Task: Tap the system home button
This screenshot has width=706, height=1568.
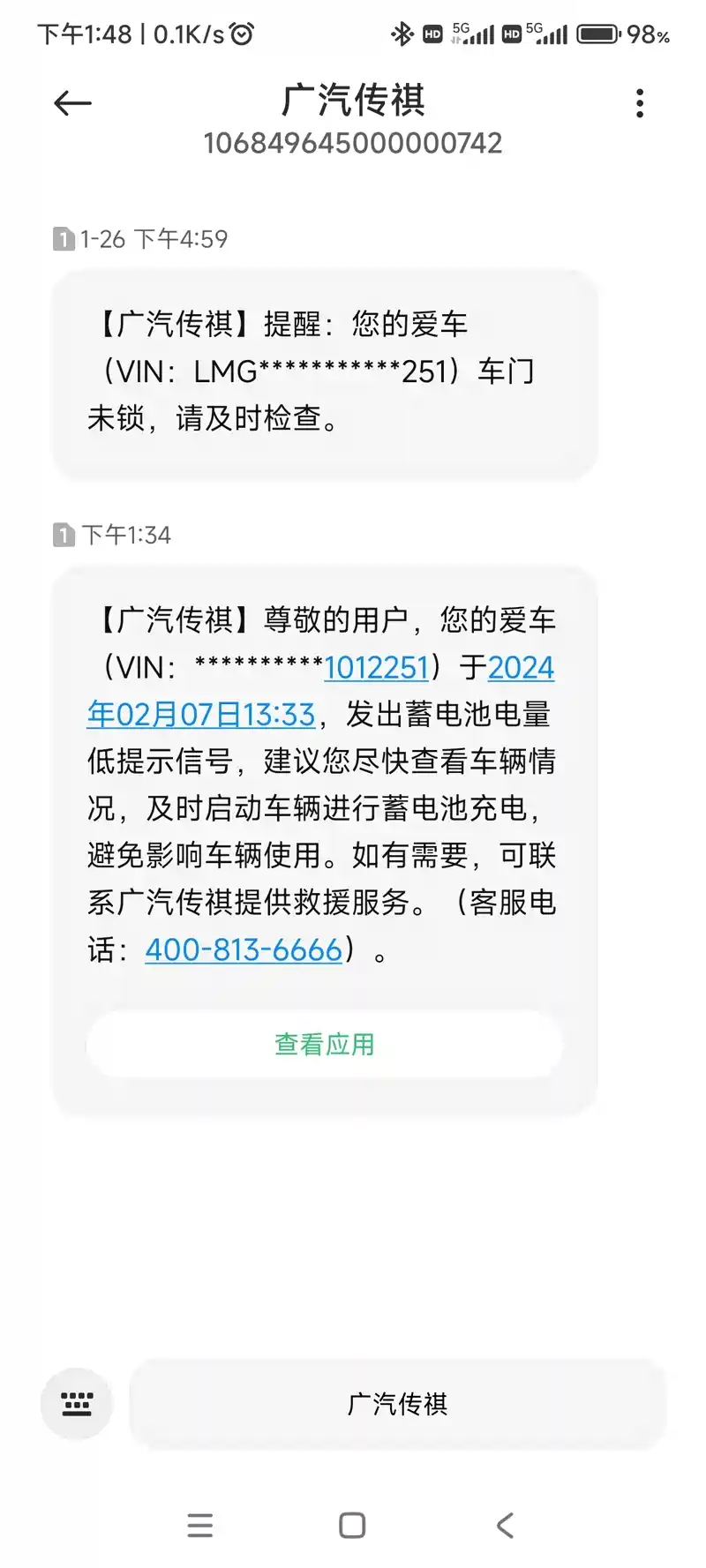Action: click(352, 1525)
